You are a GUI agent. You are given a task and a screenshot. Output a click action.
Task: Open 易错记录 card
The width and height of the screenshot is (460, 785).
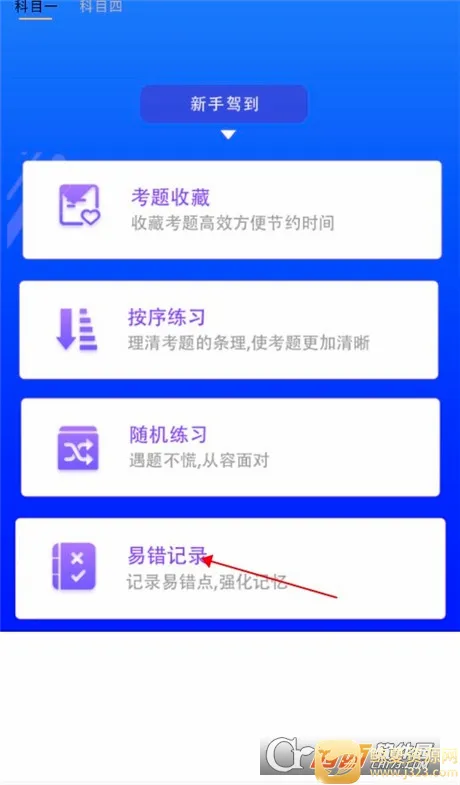point(230,569)
